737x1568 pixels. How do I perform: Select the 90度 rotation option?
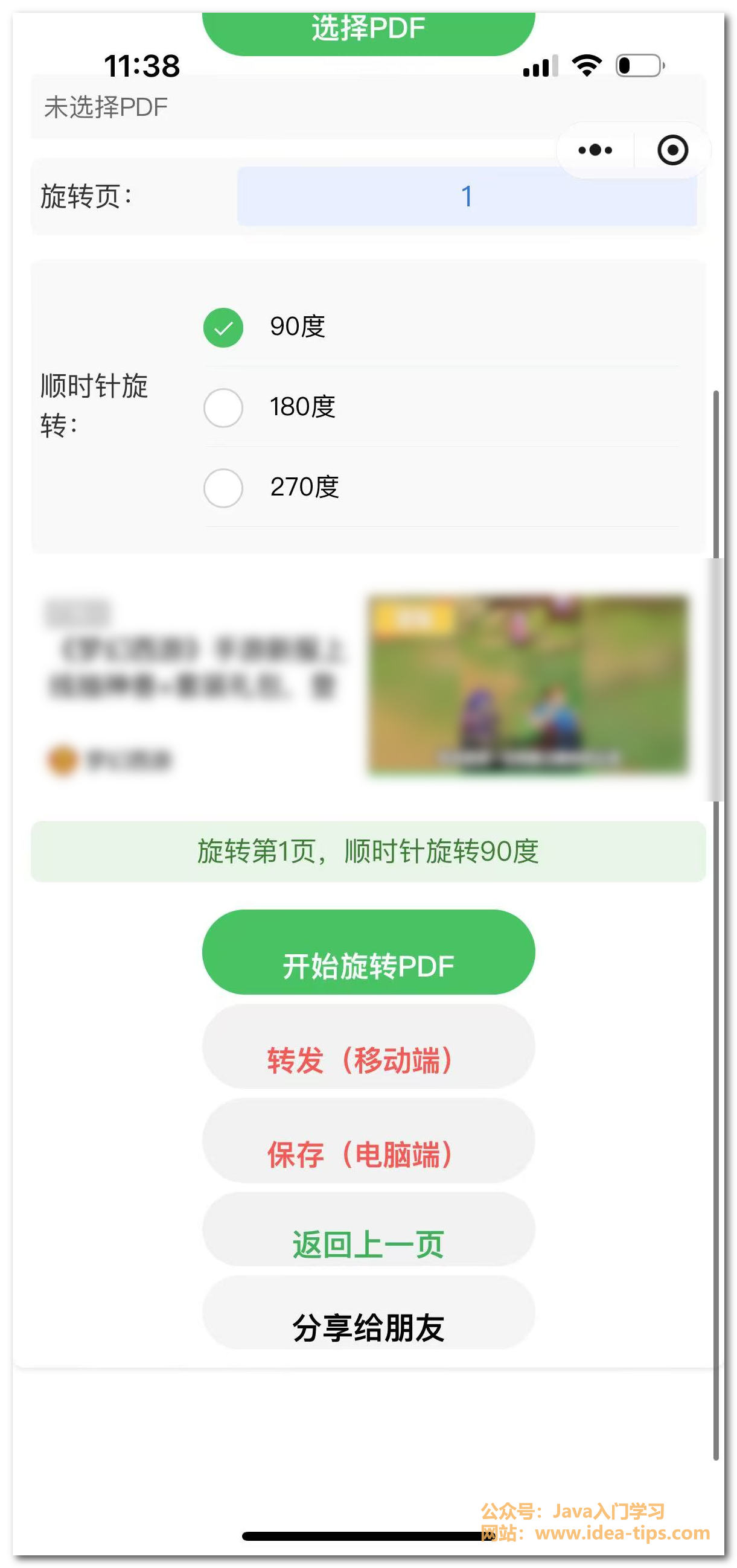(223, 328)
